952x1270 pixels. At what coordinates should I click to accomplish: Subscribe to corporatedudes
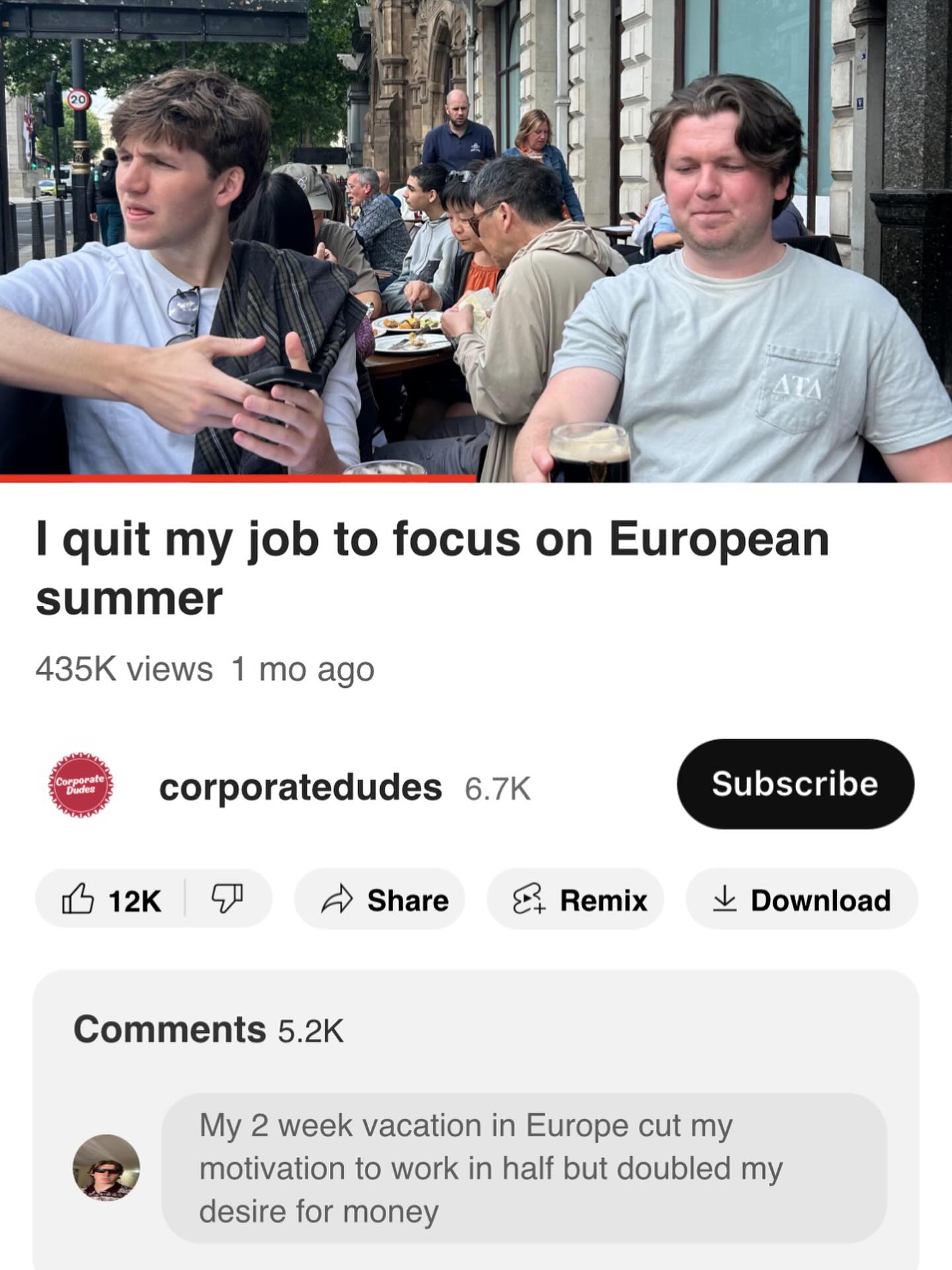point(795,784)
